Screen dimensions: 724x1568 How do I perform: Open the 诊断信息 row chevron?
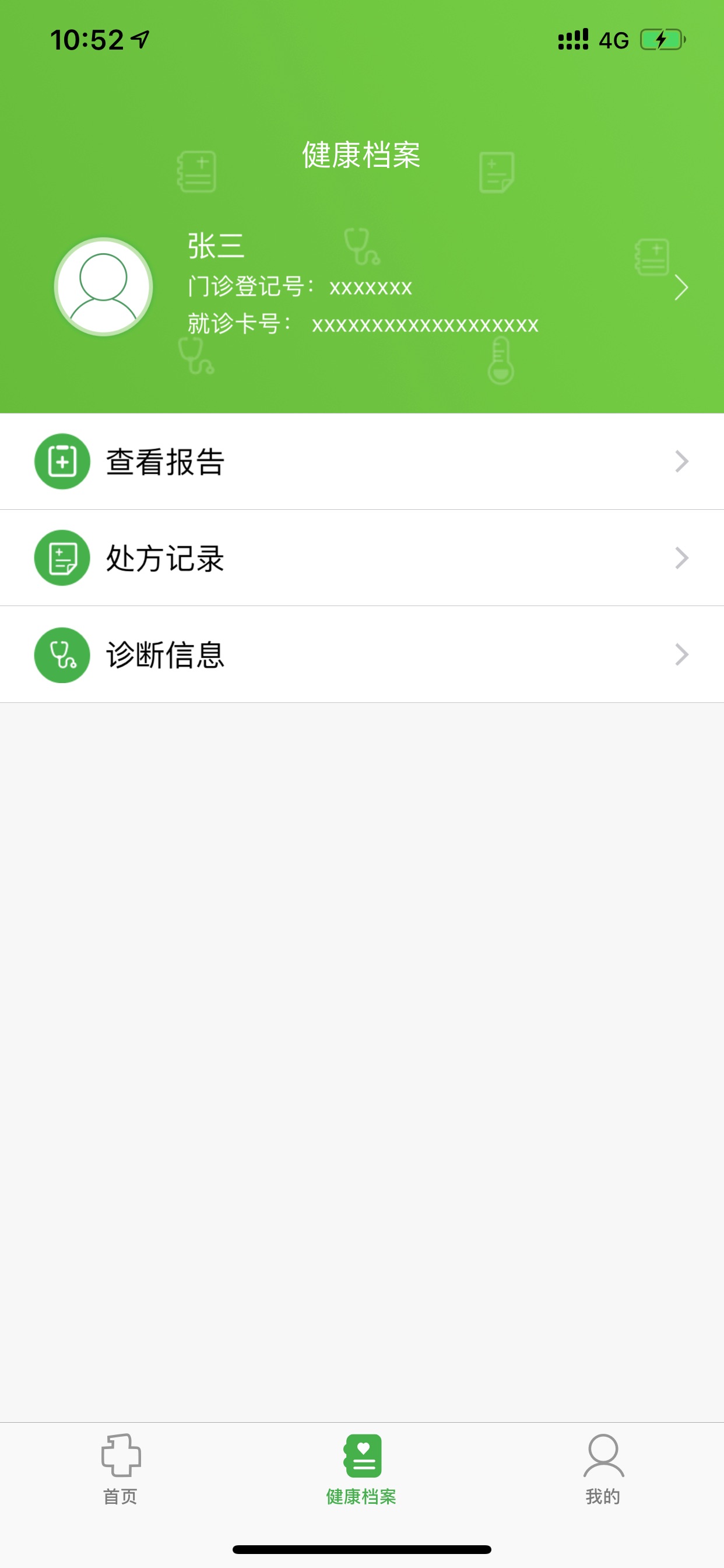(x=682, y=654)
